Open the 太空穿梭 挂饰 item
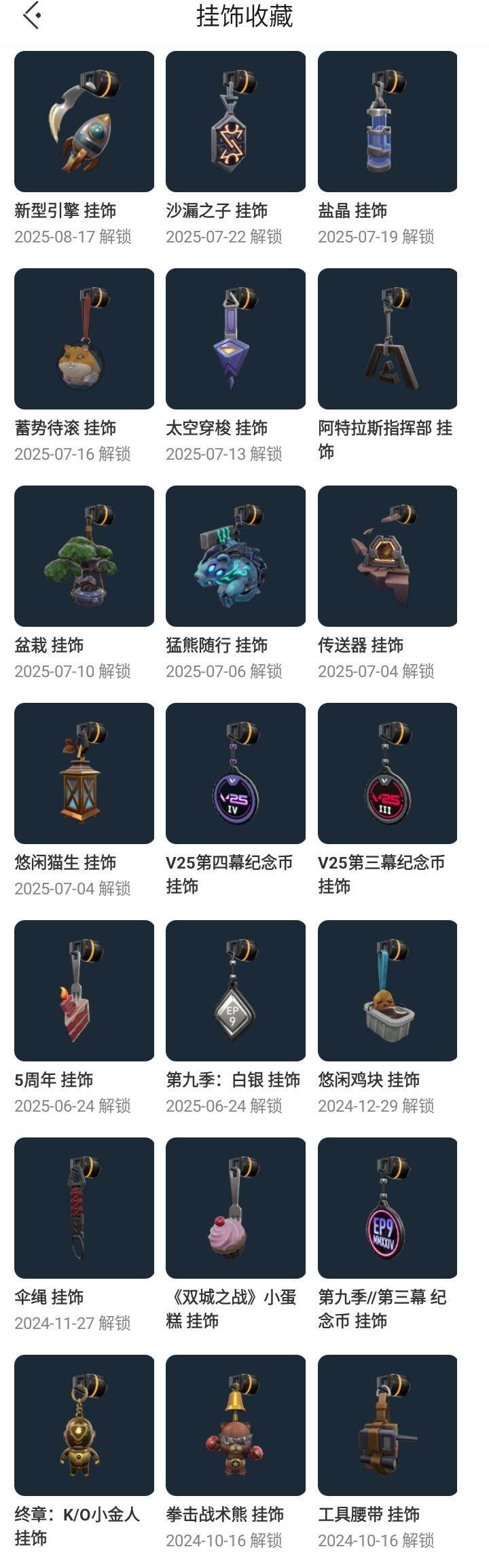489x1568 pixels. pyautogui.click(x=236, y=339)
